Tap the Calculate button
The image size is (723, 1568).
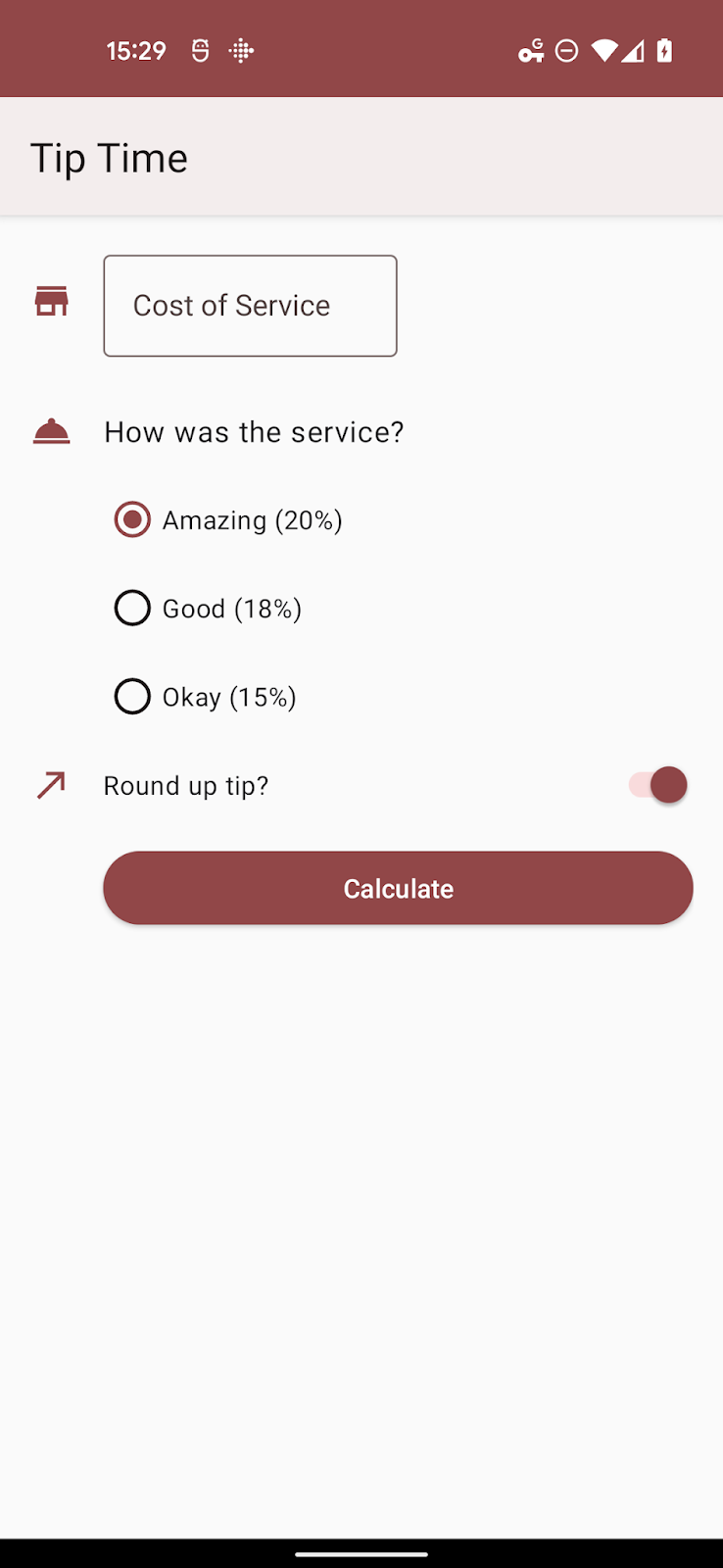398,887
